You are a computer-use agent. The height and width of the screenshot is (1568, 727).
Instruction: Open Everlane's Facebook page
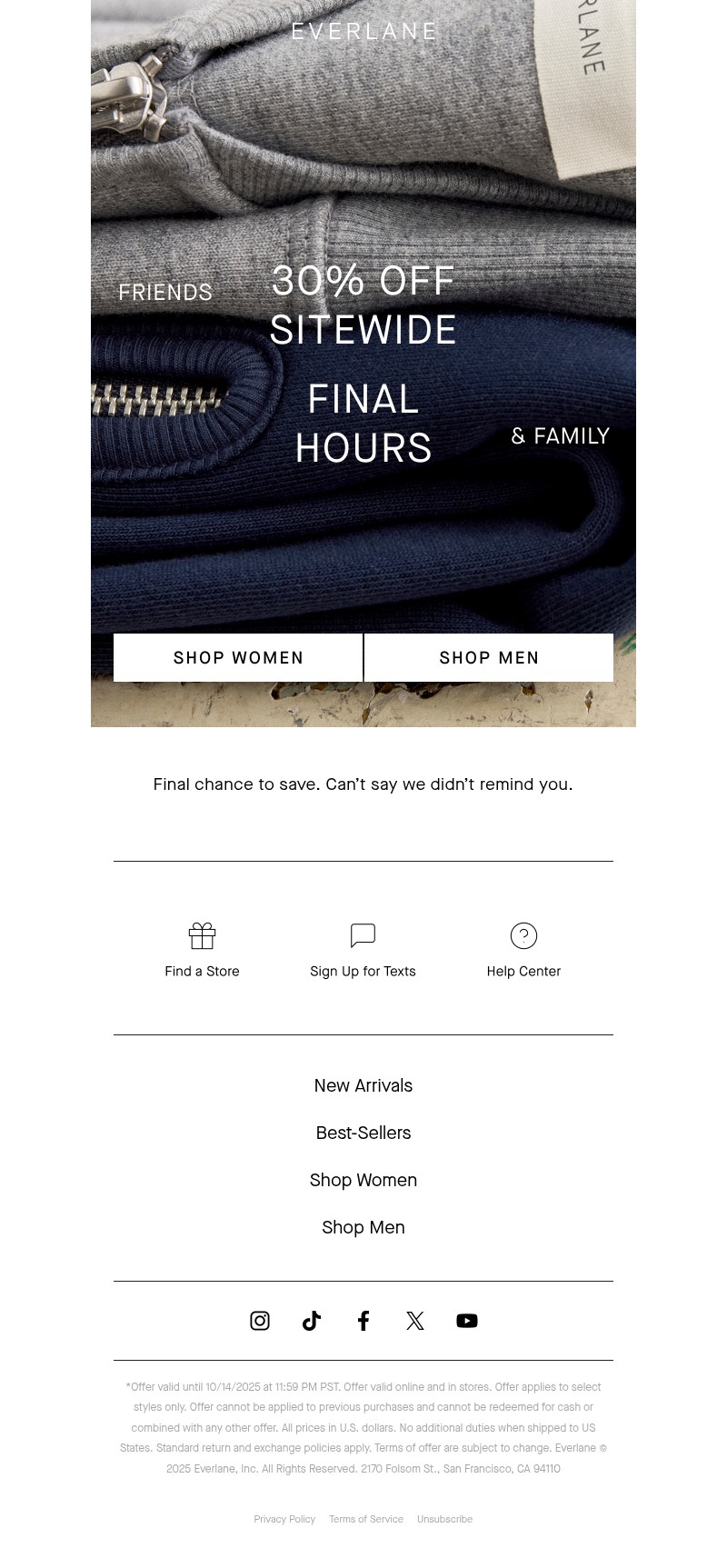363,1321
